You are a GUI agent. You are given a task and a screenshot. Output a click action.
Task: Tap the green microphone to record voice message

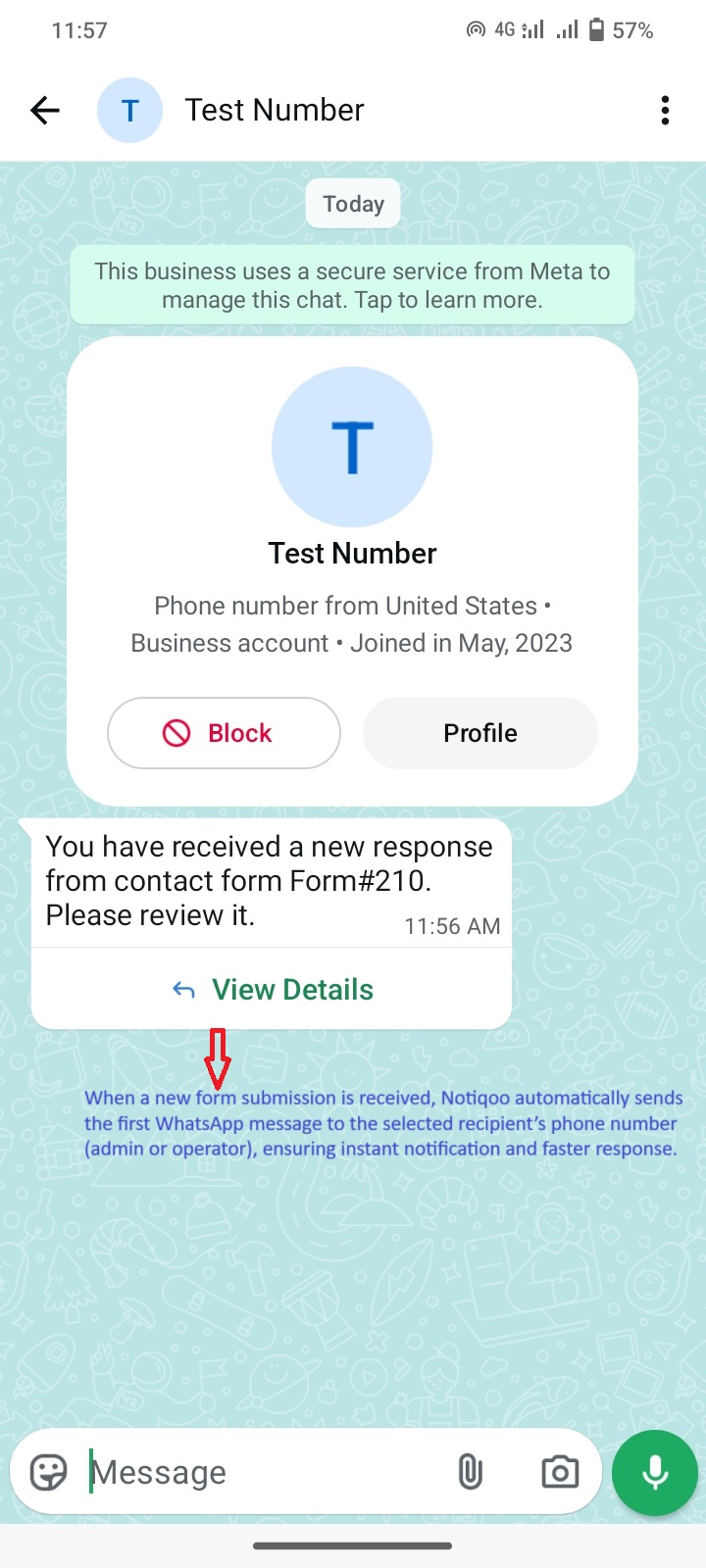[x=654, y=1471]
